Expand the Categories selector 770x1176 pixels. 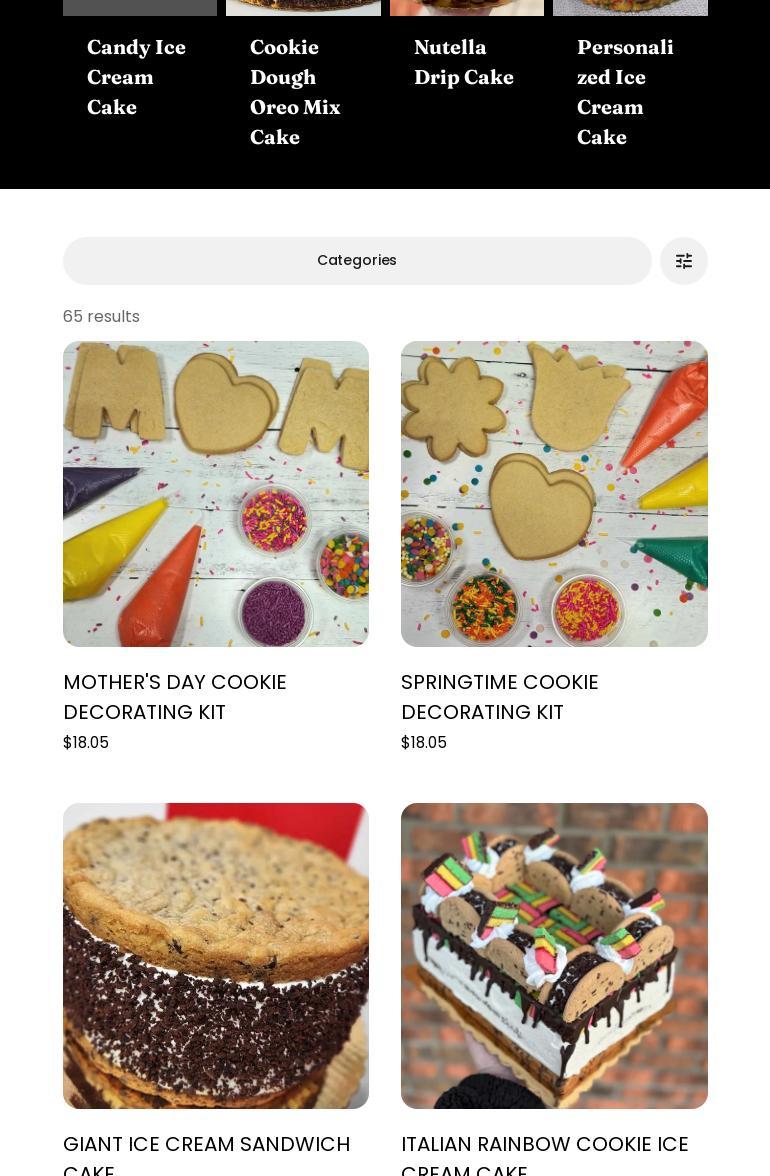click(x=357, y=261)
